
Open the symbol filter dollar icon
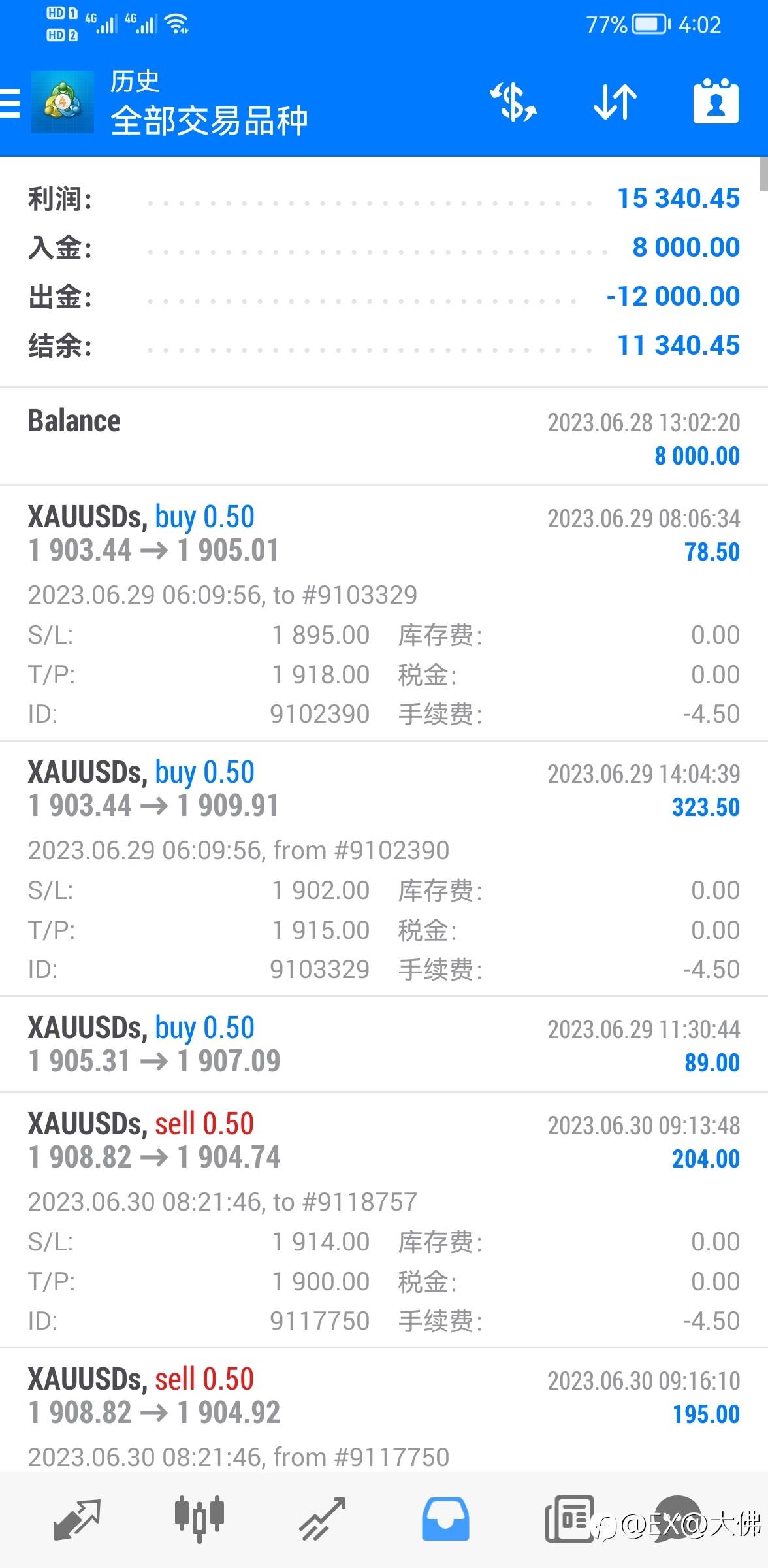pos(513,102)
